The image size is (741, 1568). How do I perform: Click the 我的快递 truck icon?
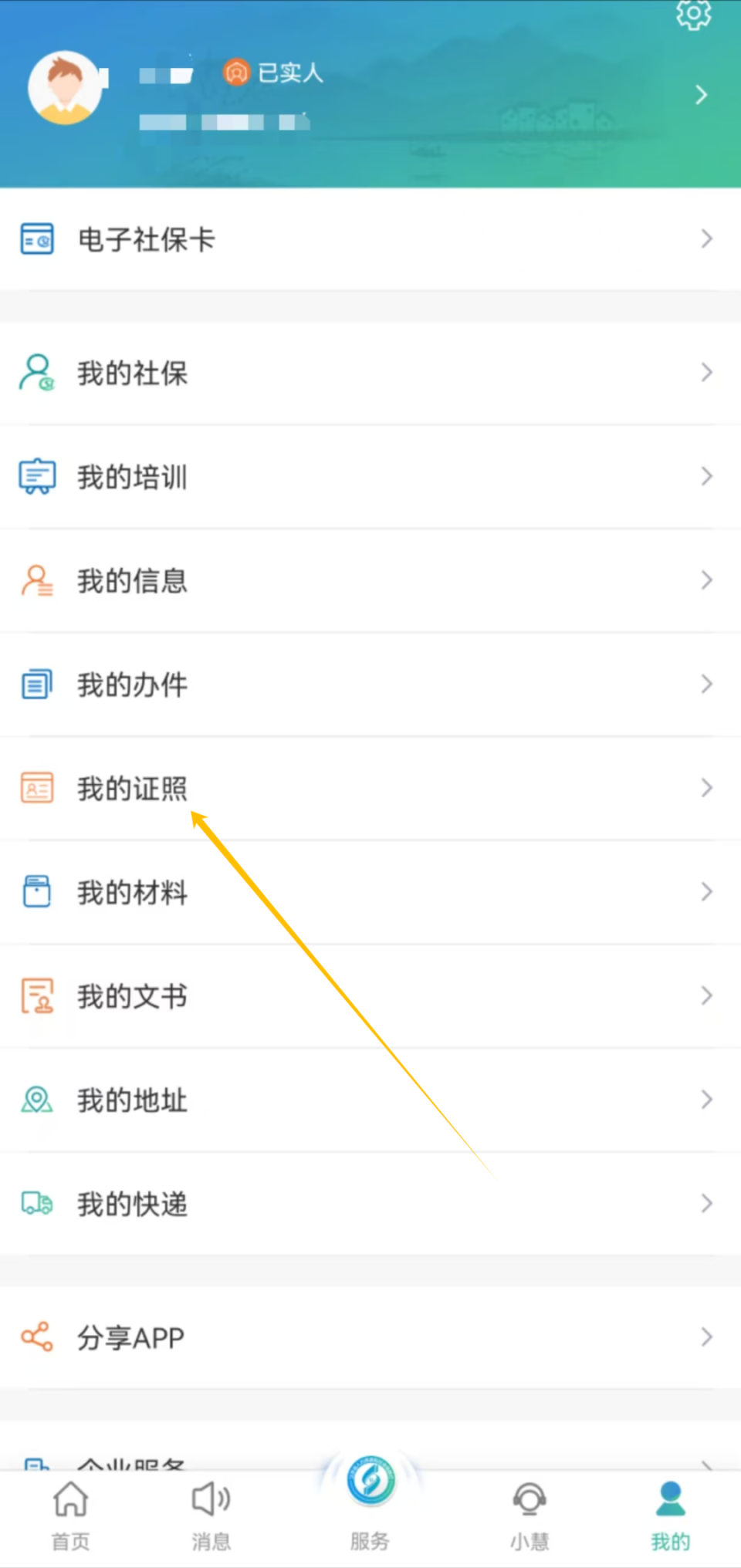36,1204
